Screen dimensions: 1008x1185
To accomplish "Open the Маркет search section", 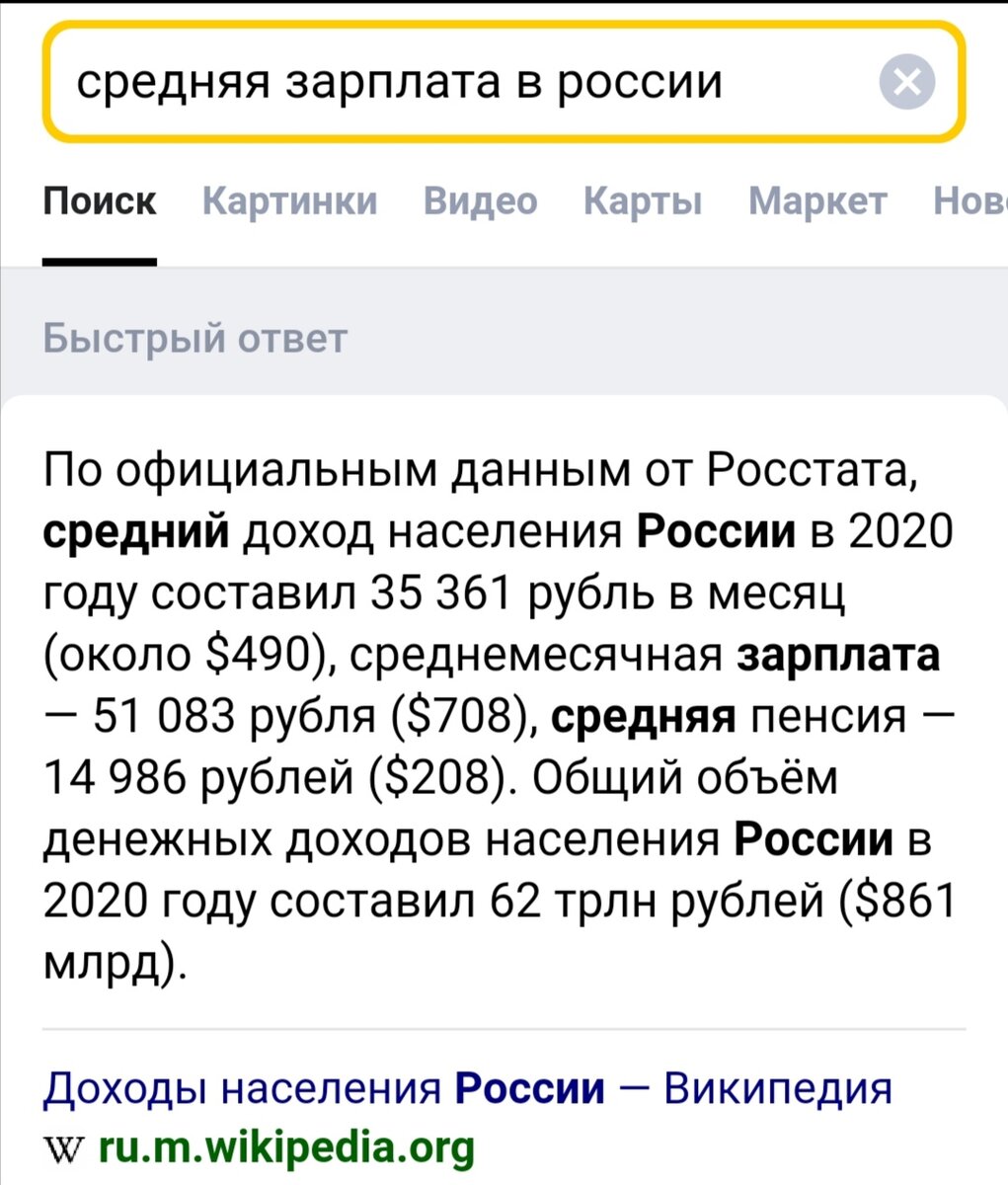I will (x=817, y=201).
